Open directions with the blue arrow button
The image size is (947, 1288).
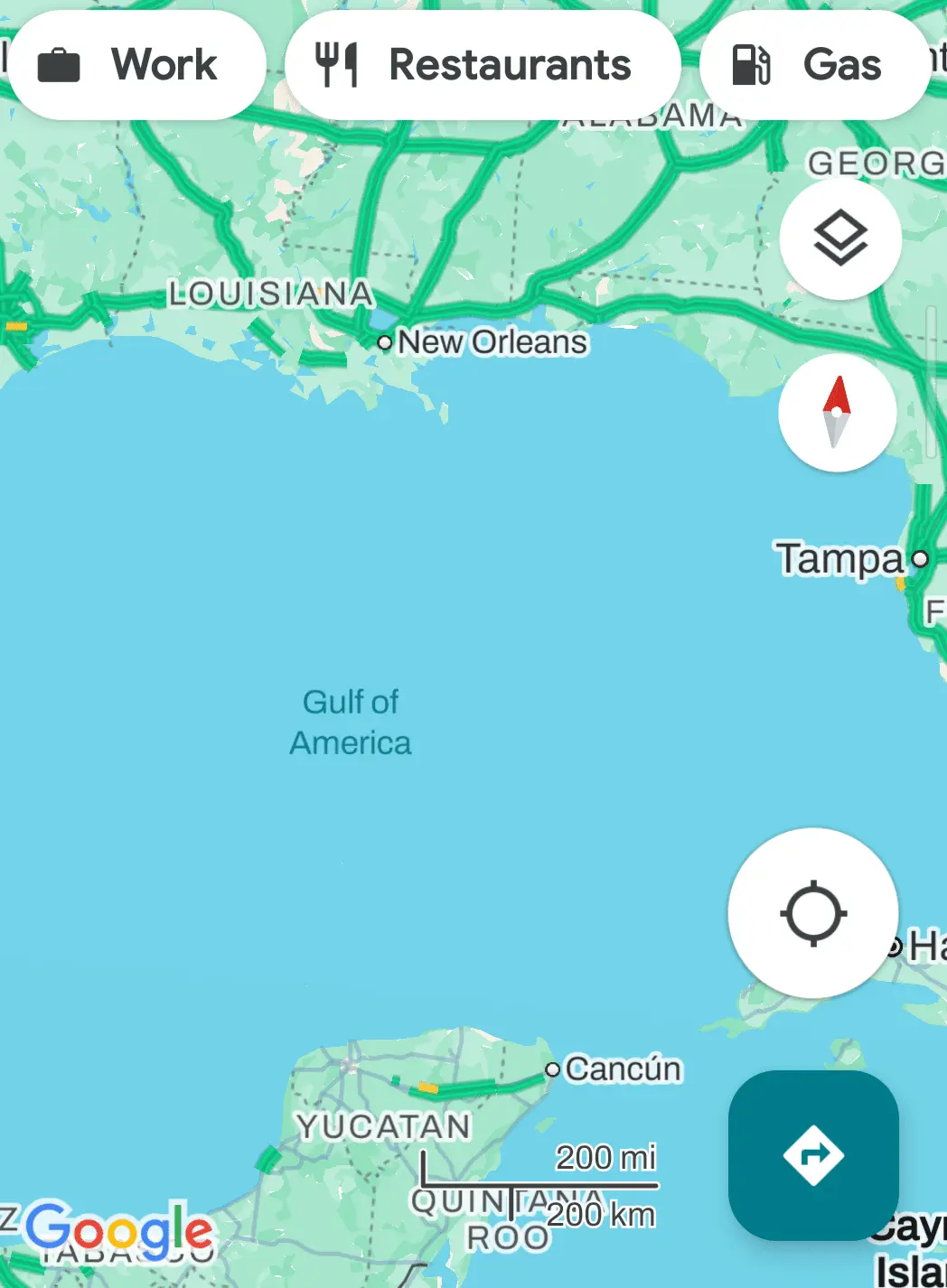[x=813, y=1155]
